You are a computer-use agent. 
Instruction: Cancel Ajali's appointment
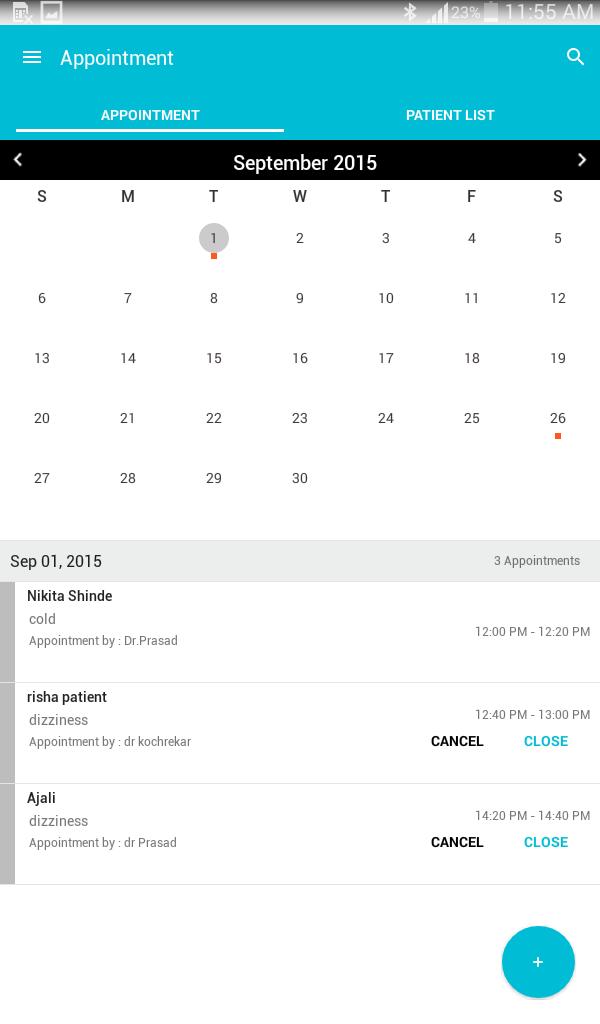click(457, 842)
